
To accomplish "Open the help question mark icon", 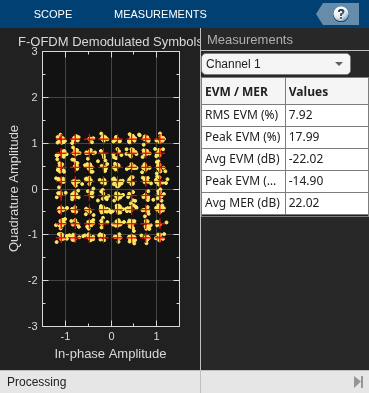I will click(341, 14).
